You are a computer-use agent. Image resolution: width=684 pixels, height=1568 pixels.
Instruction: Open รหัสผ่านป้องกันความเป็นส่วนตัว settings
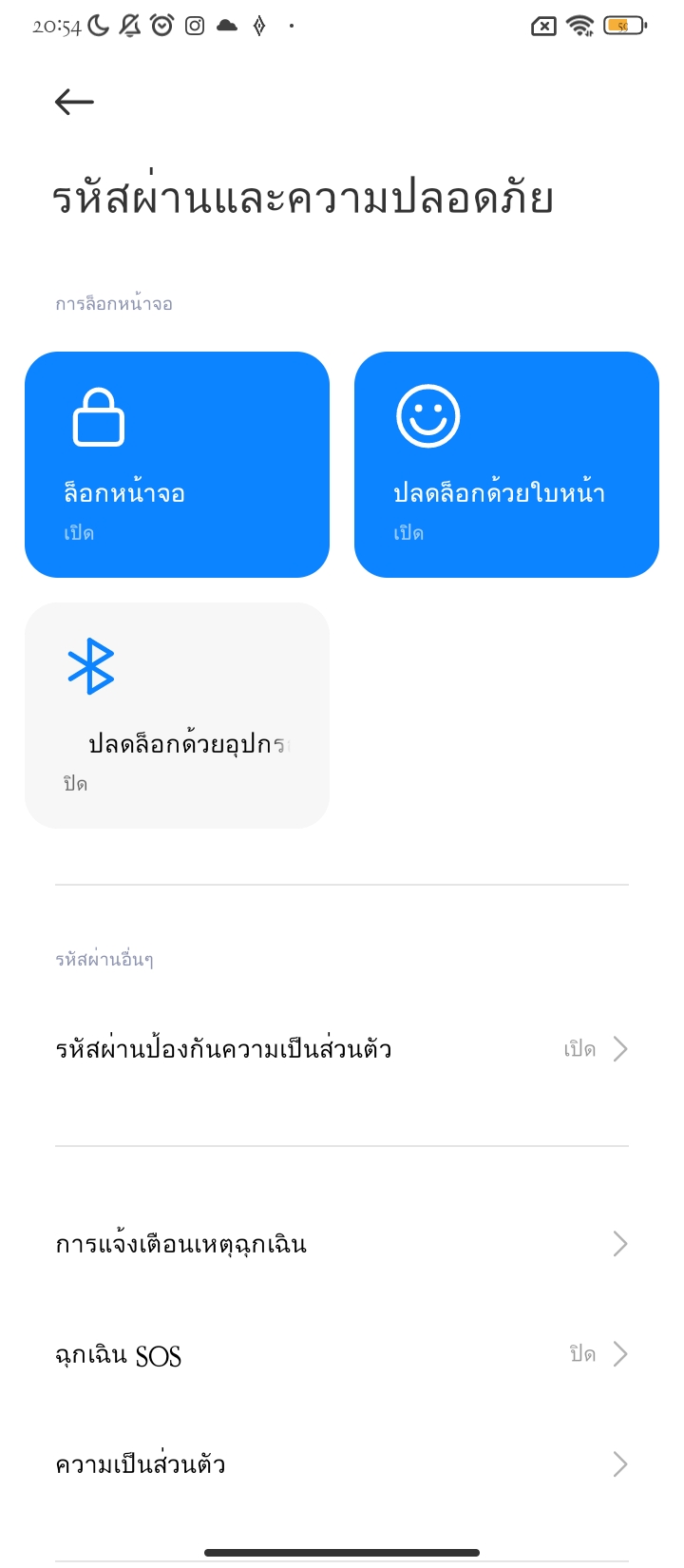342,1049
